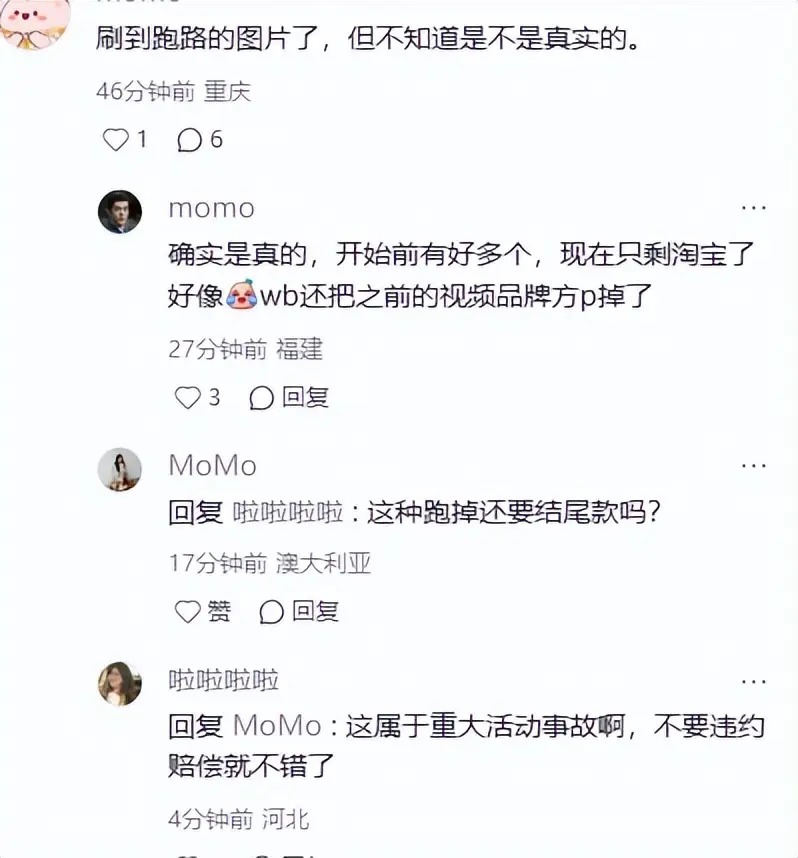This screenshot has width=798, height=858.
Task: Open momo's profile avatar
Action: (120, 211)
